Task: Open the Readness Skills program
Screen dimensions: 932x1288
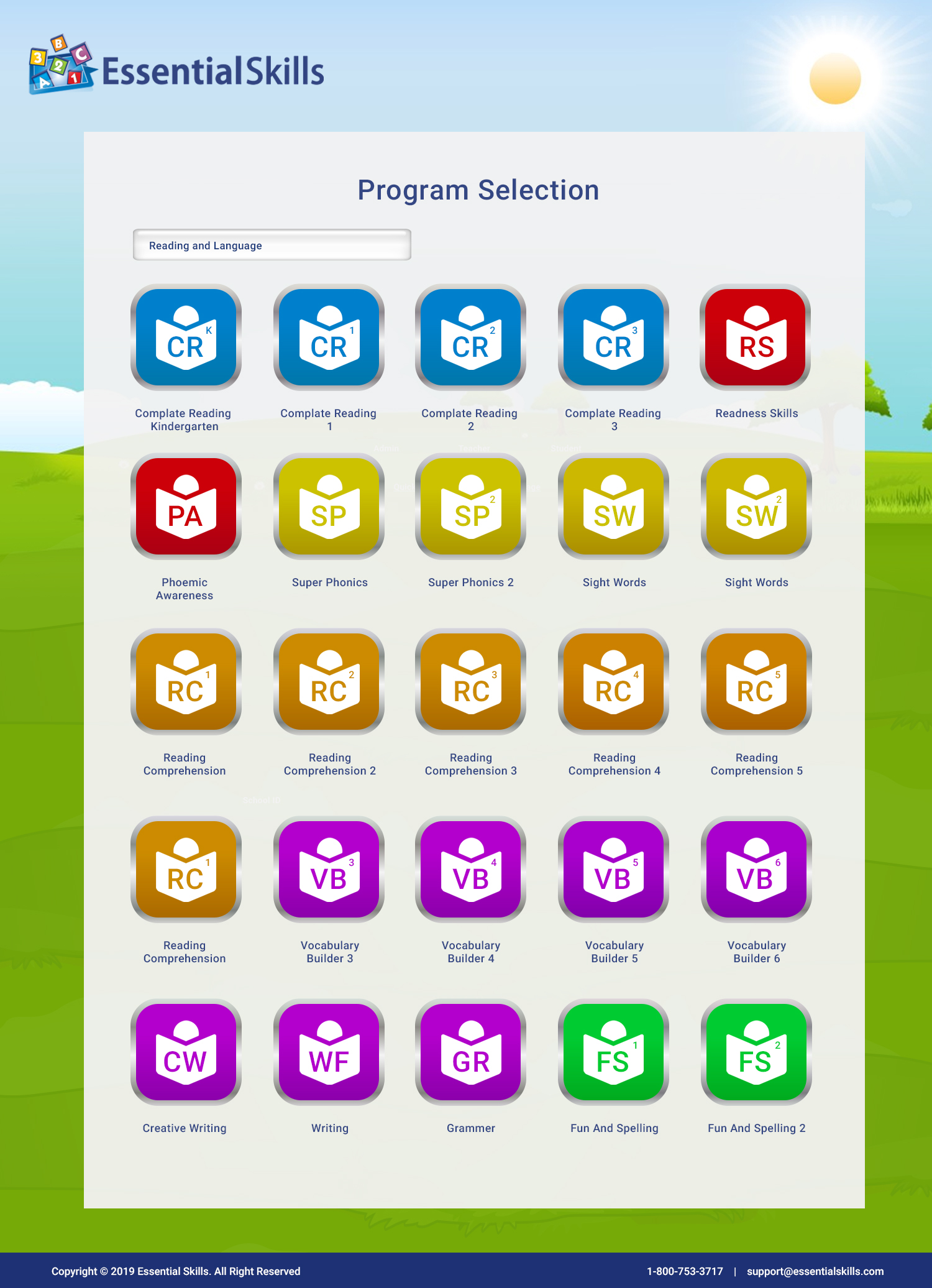Action: (x=756, y=338)
